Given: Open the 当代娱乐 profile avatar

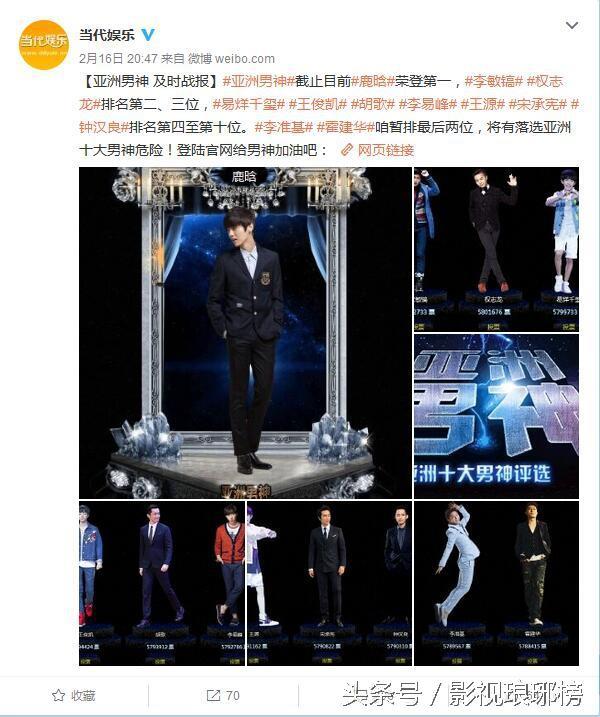Looking at the screenshot, I should [44, 45].
